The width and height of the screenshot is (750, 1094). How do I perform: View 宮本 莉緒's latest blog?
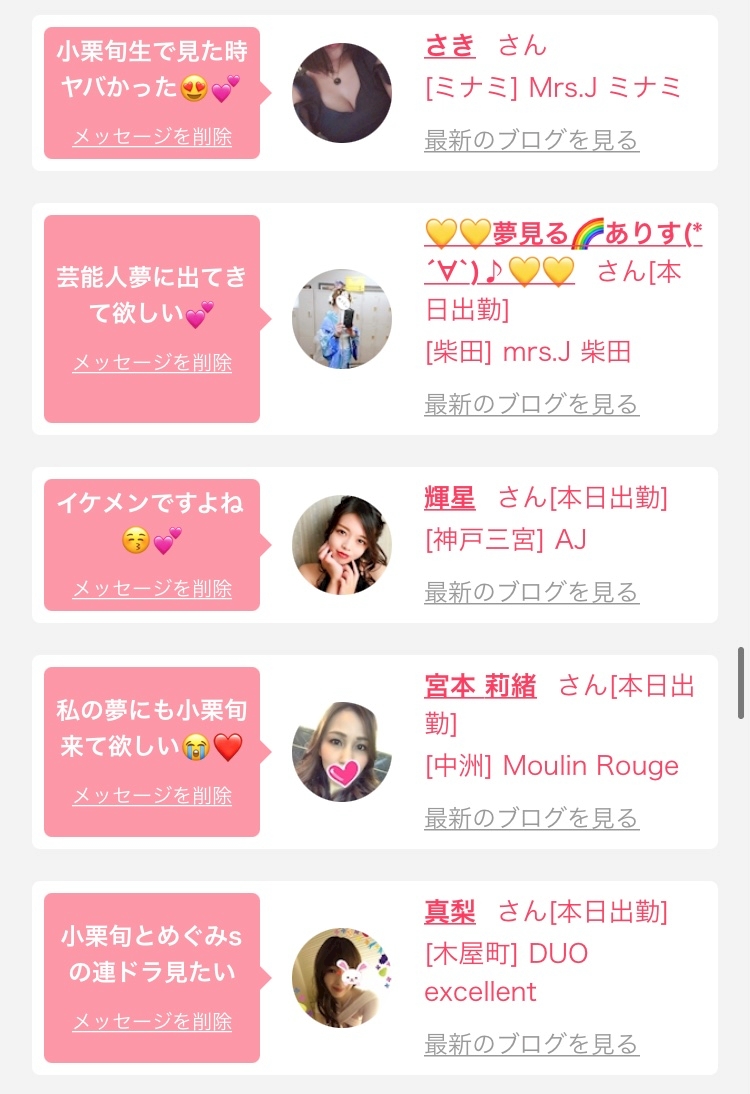(532, 818)
